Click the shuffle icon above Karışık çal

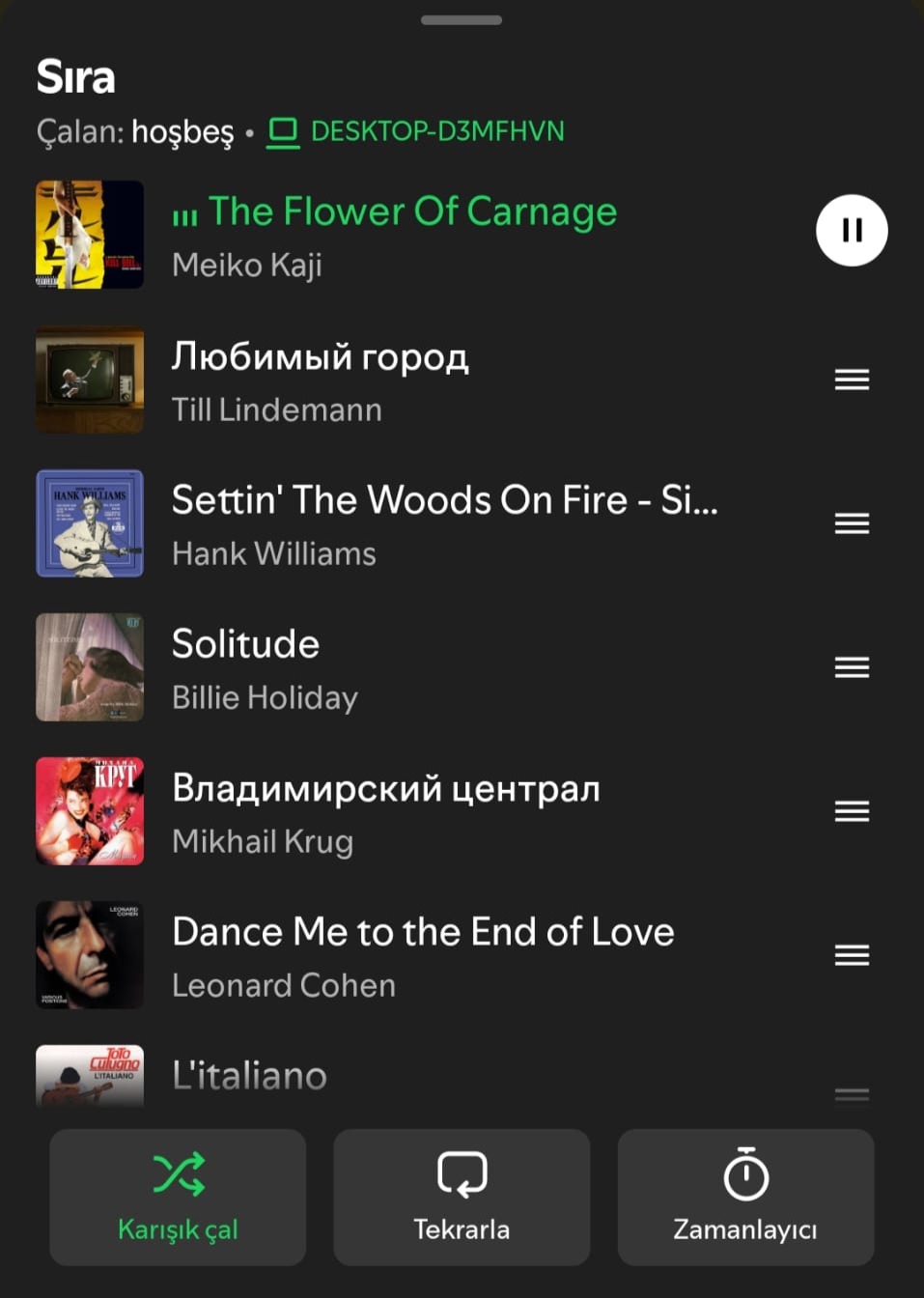(178, 1172)
